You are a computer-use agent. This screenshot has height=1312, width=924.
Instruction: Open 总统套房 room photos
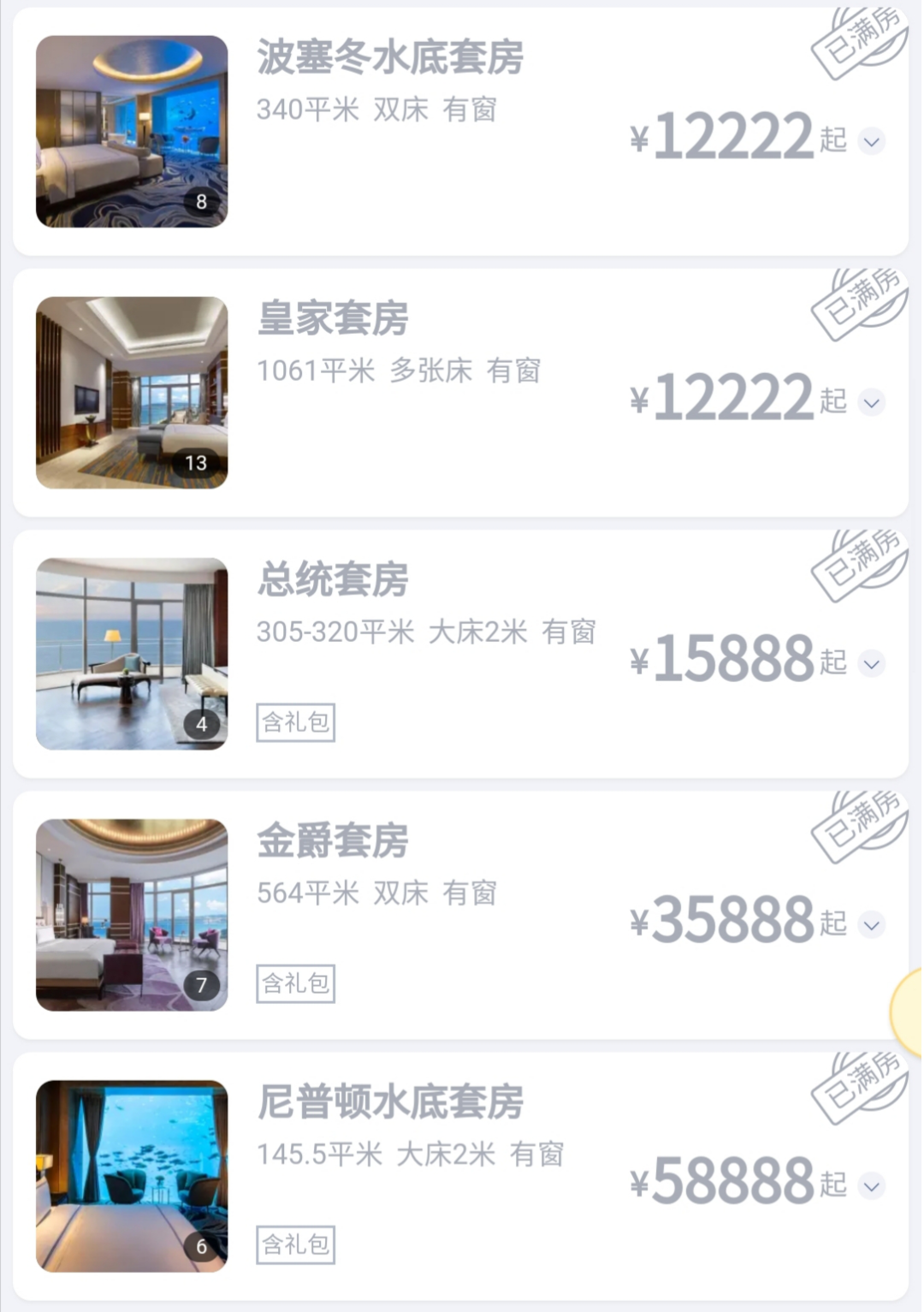(132, 654)
